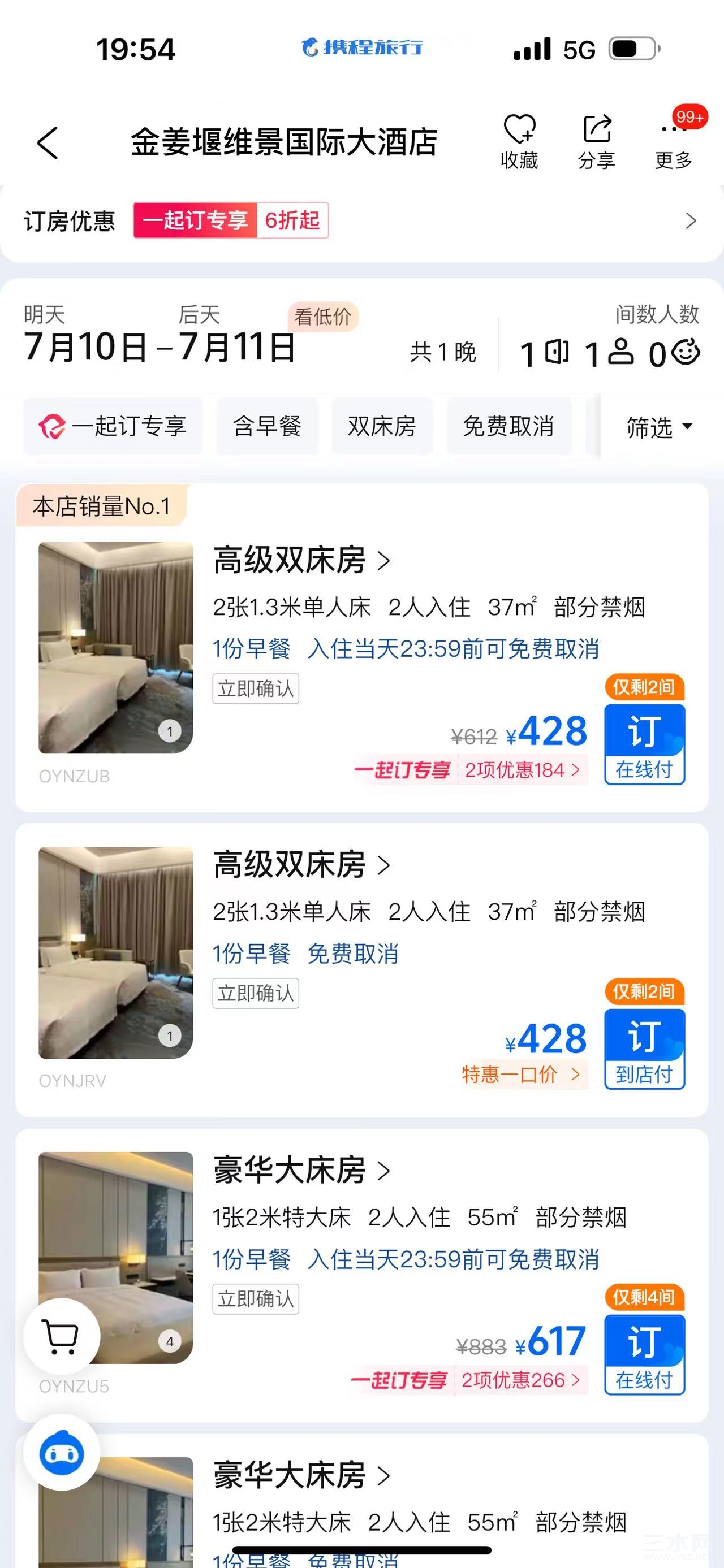This screenshot has height=1568, width=724.
Task: Filter rooms by 免费取消
Action: pyautogui.click(x=508, y=426)
